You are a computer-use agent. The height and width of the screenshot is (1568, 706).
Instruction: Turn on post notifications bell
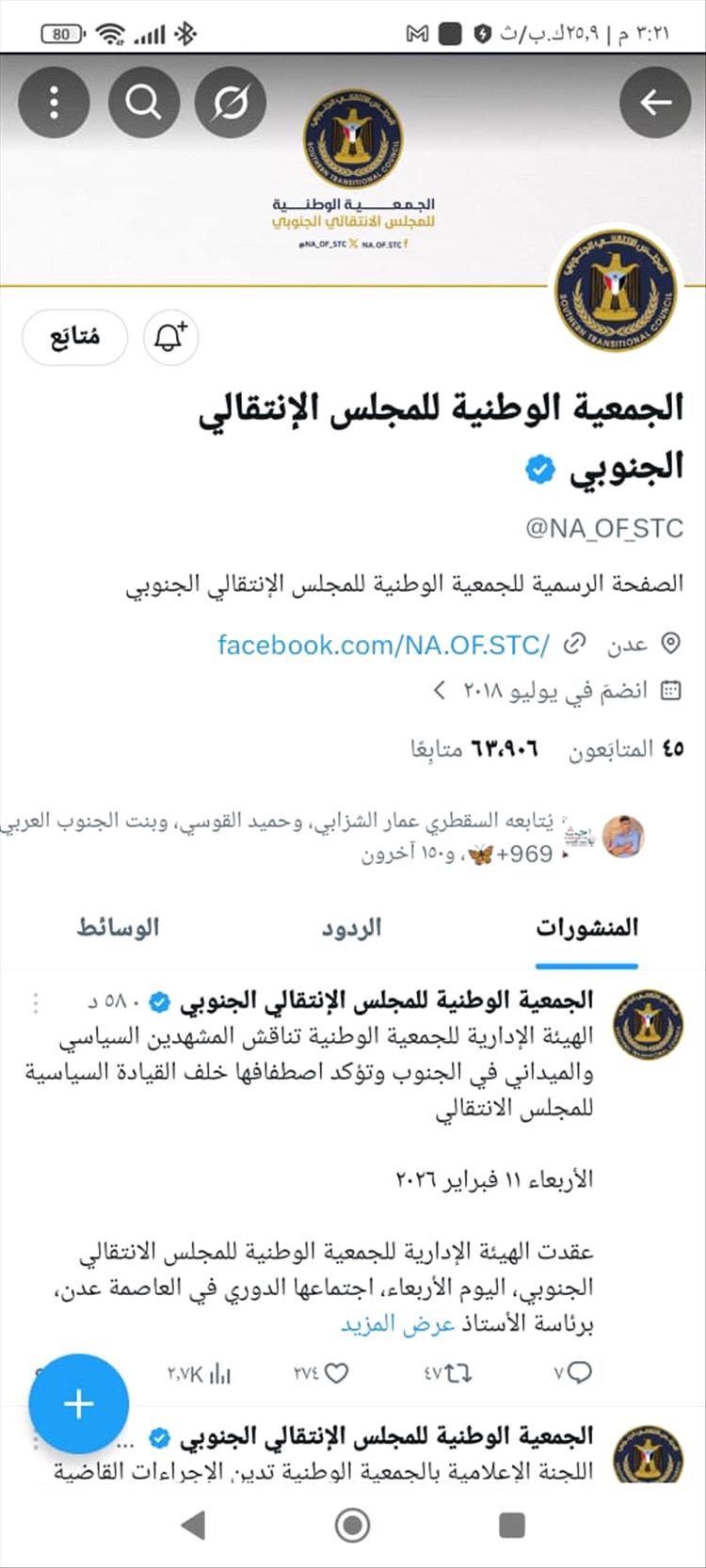pyautogui.click(x=170, y=337)
